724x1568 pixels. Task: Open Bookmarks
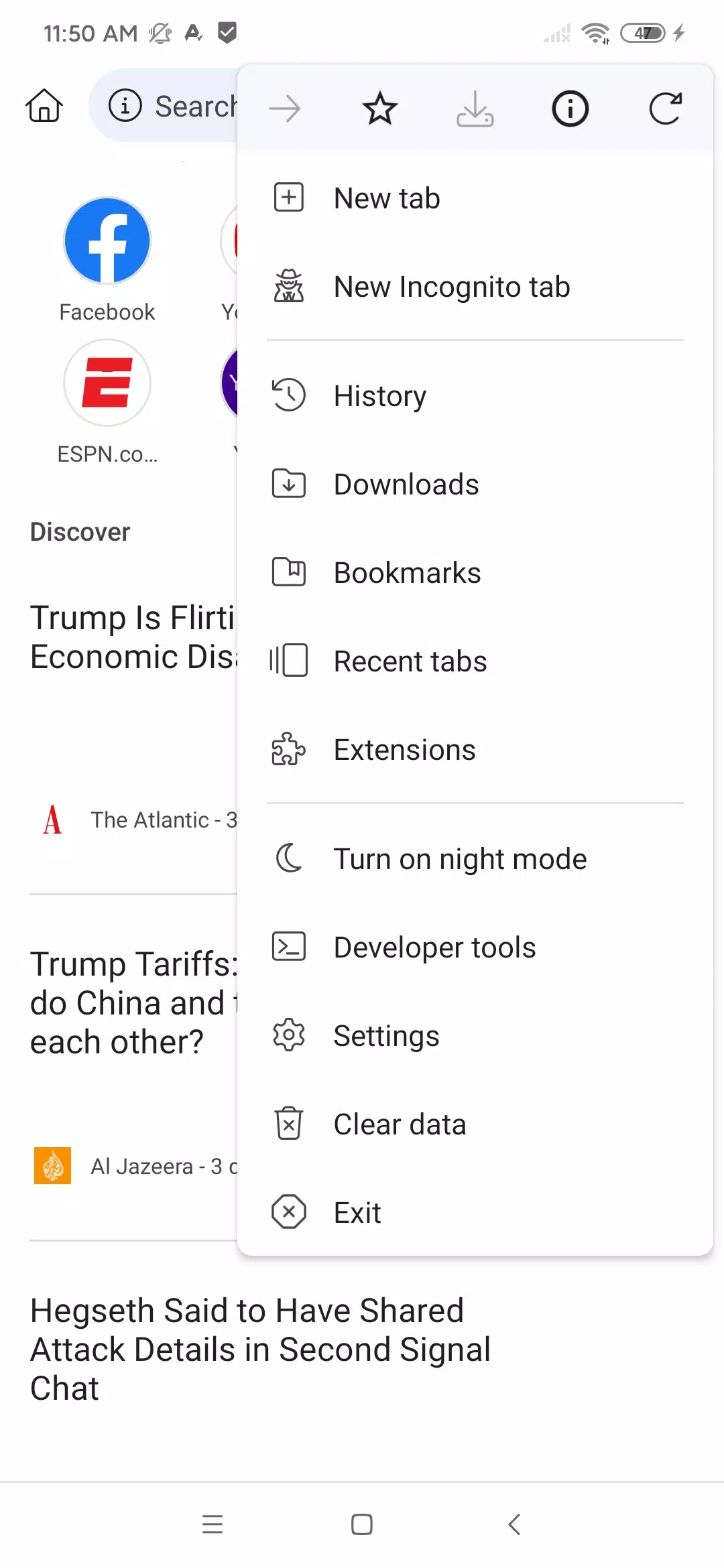[407, 573]
